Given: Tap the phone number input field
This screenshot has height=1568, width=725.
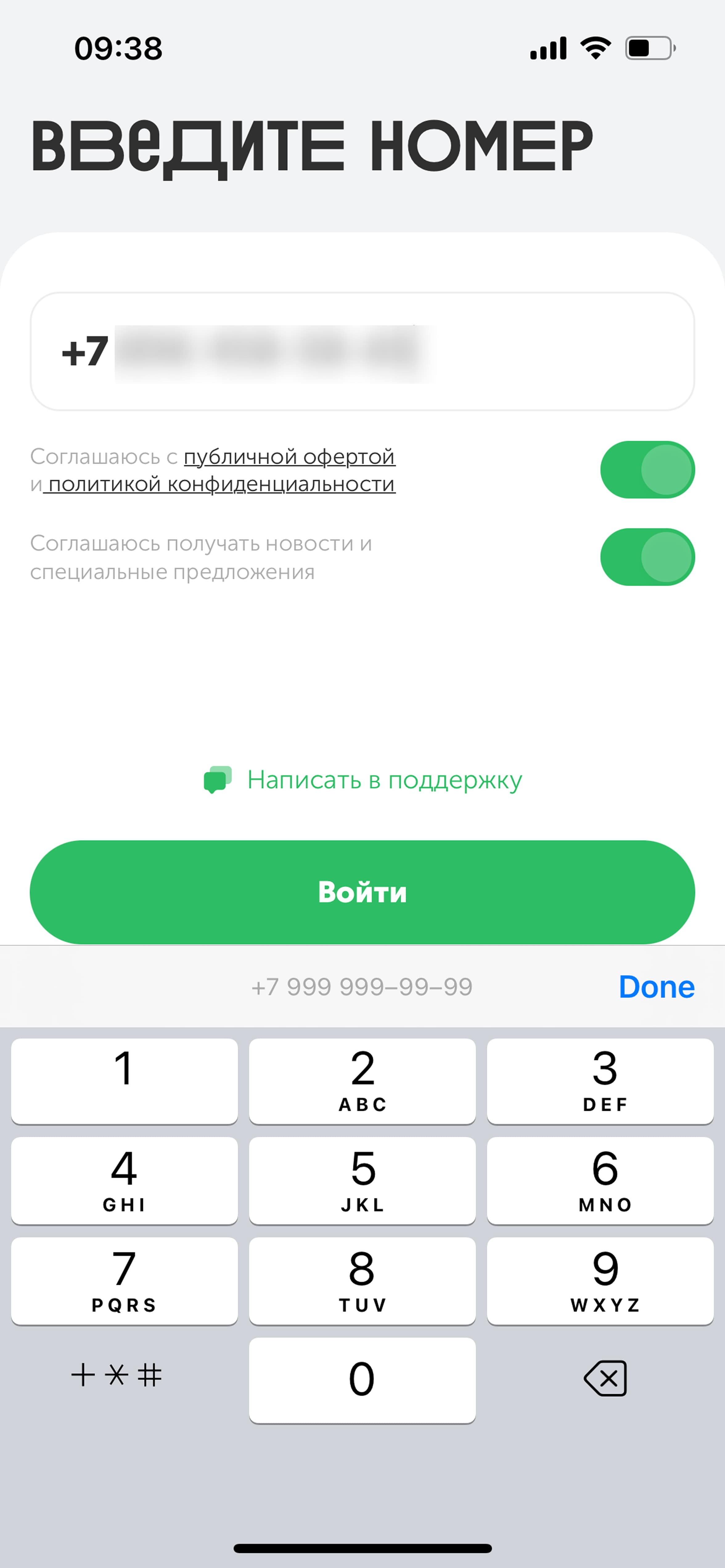Looking at the screenshot, I should point(362,351).
